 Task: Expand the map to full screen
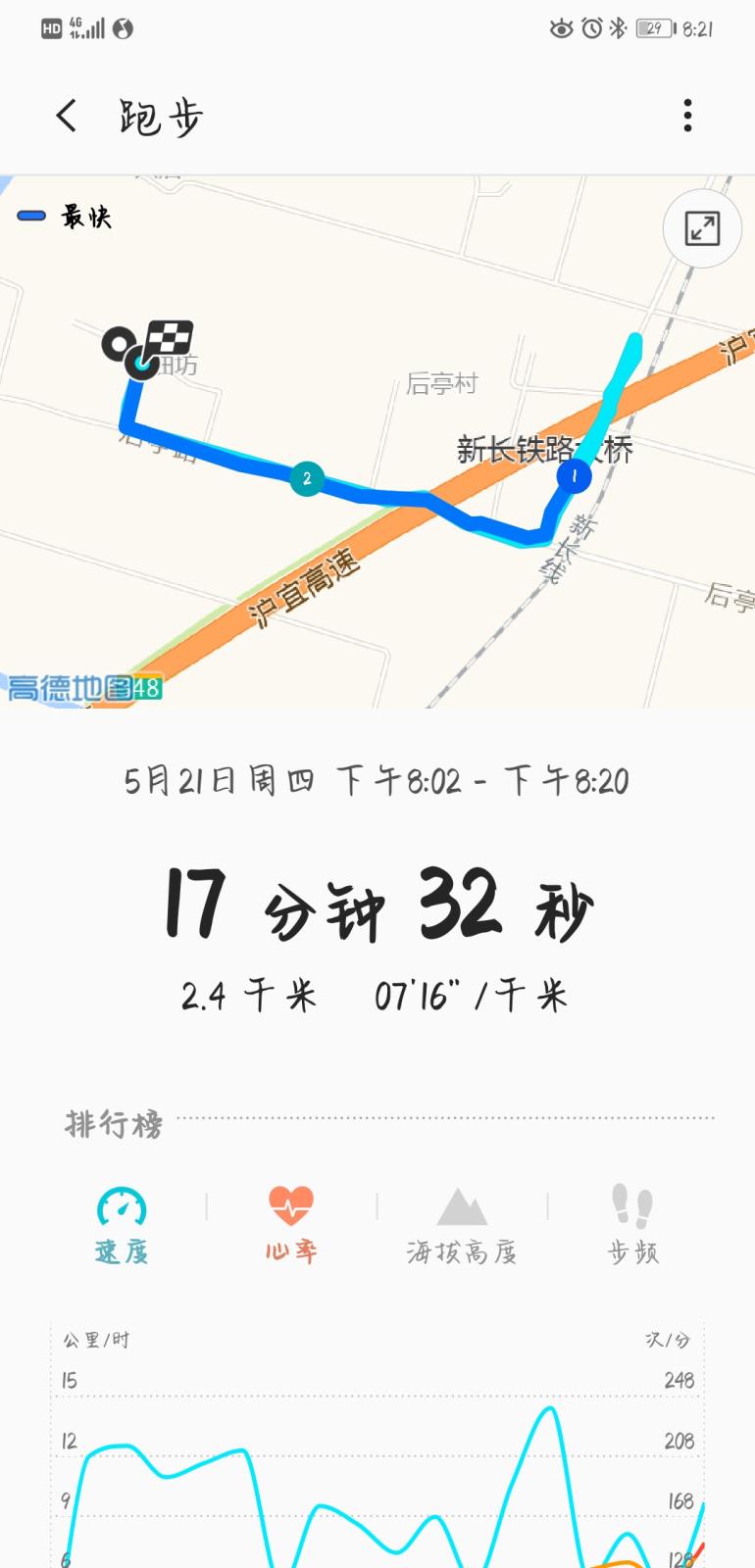coord(702,228)
